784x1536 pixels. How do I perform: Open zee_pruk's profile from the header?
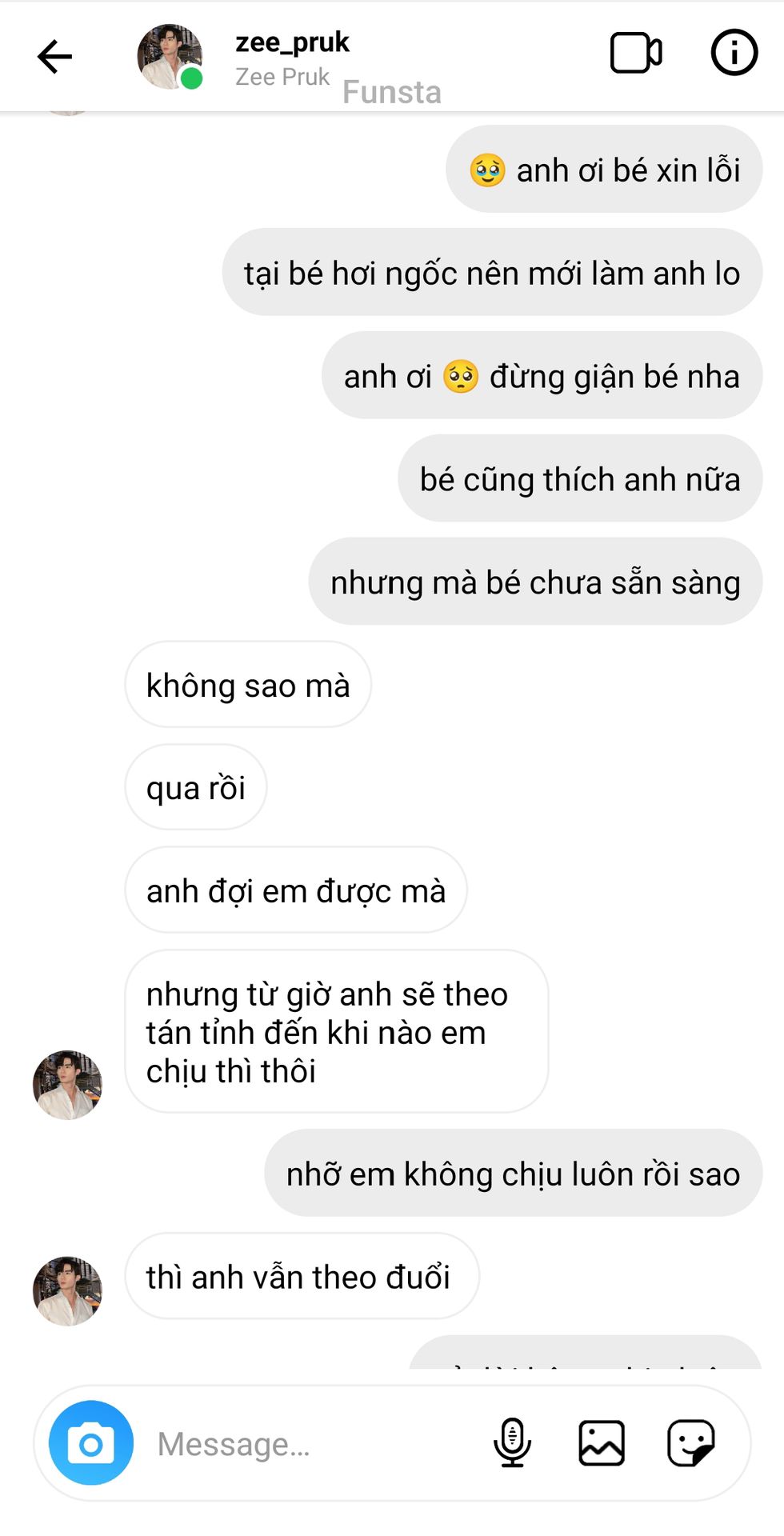coord(292,56)
